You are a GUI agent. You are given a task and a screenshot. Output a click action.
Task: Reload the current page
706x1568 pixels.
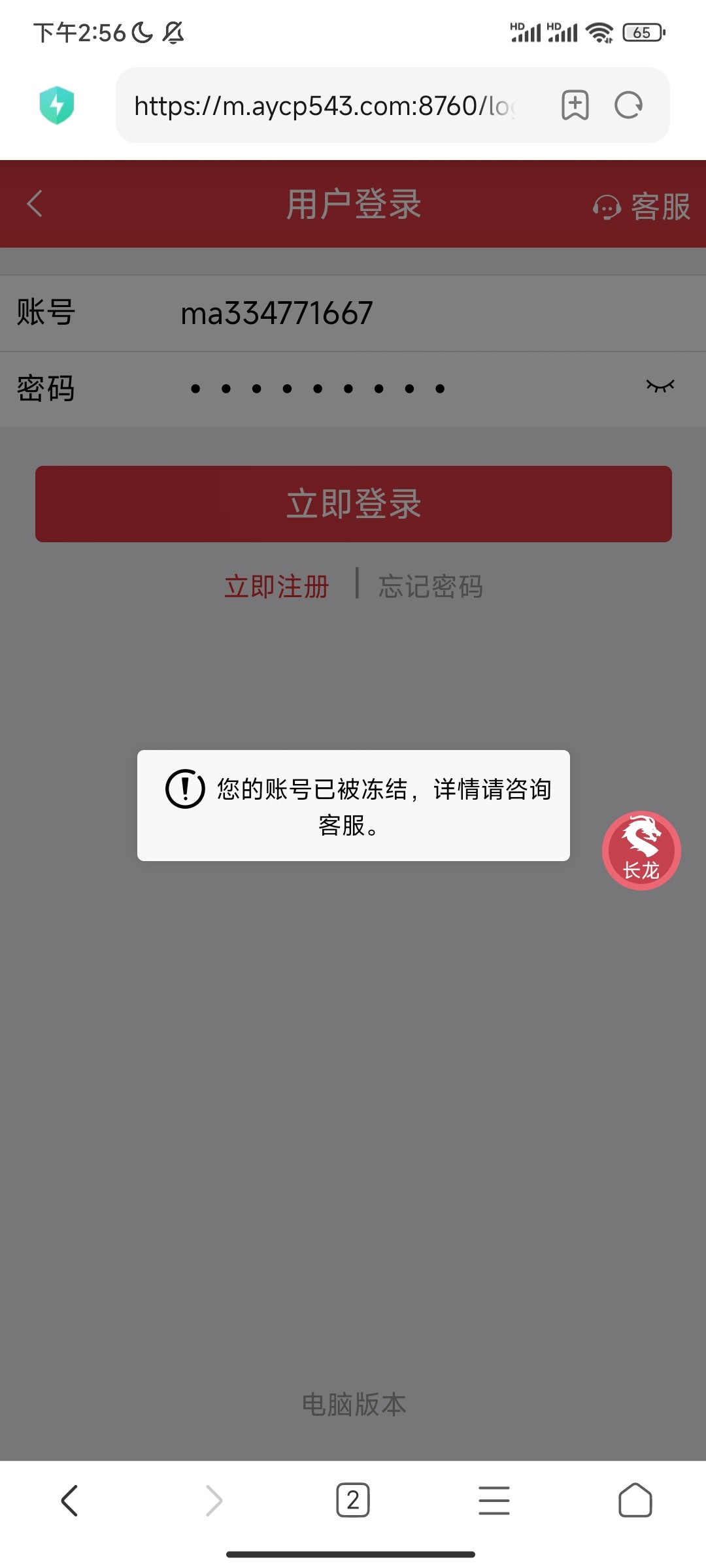629,106
